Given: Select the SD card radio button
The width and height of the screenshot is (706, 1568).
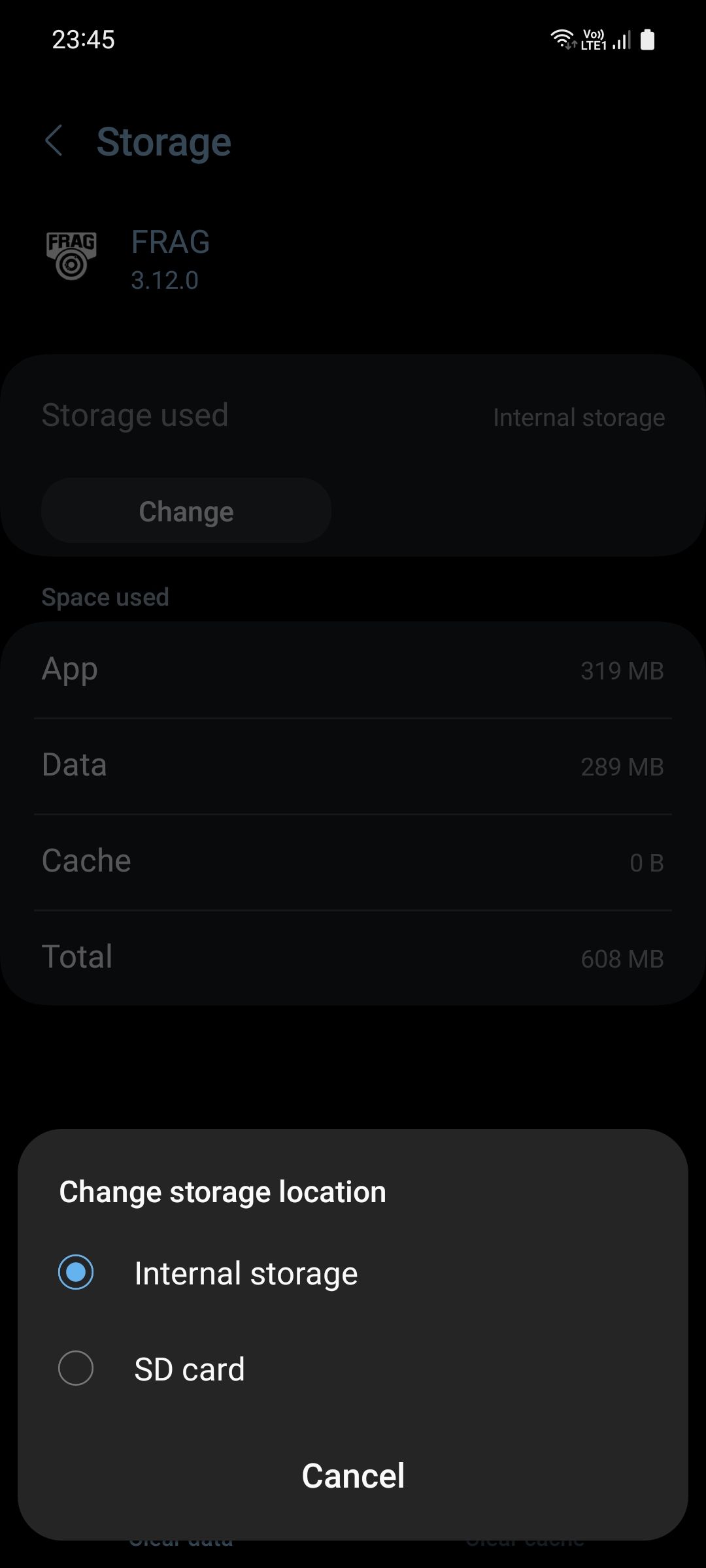Looking at the screenshot, I should pyautogui.click(x=76, y=1369).
